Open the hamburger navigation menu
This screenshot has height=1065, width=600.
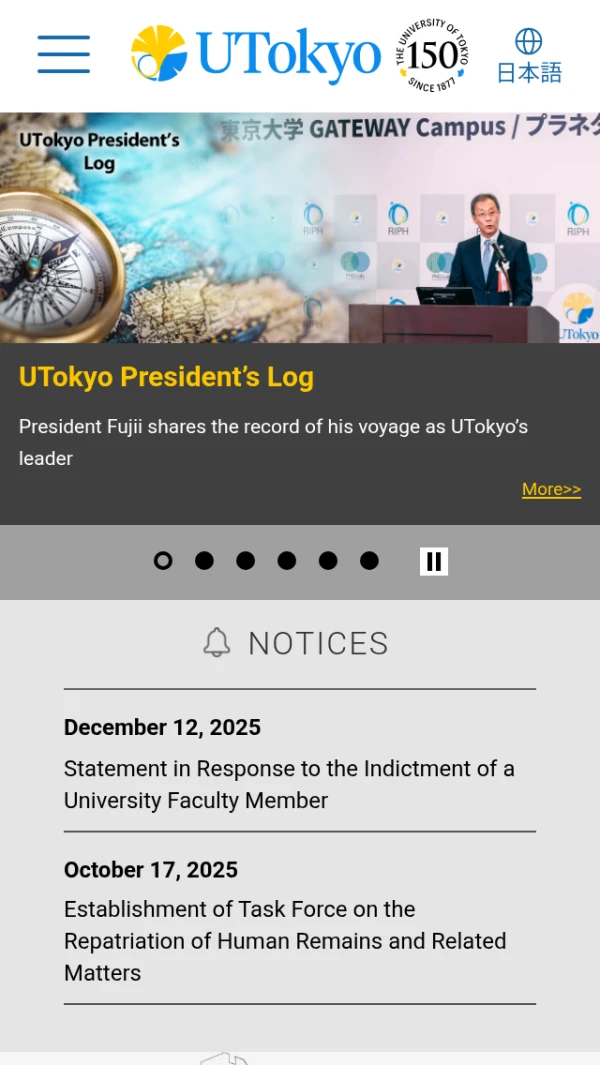[x=64, y=54]
